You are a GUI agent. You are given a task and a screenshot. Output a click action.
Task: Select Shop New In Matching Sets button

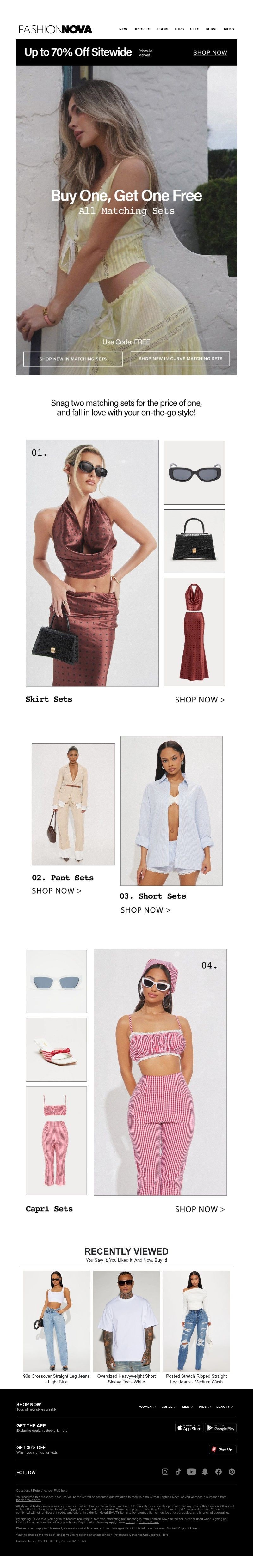point(73,359)
